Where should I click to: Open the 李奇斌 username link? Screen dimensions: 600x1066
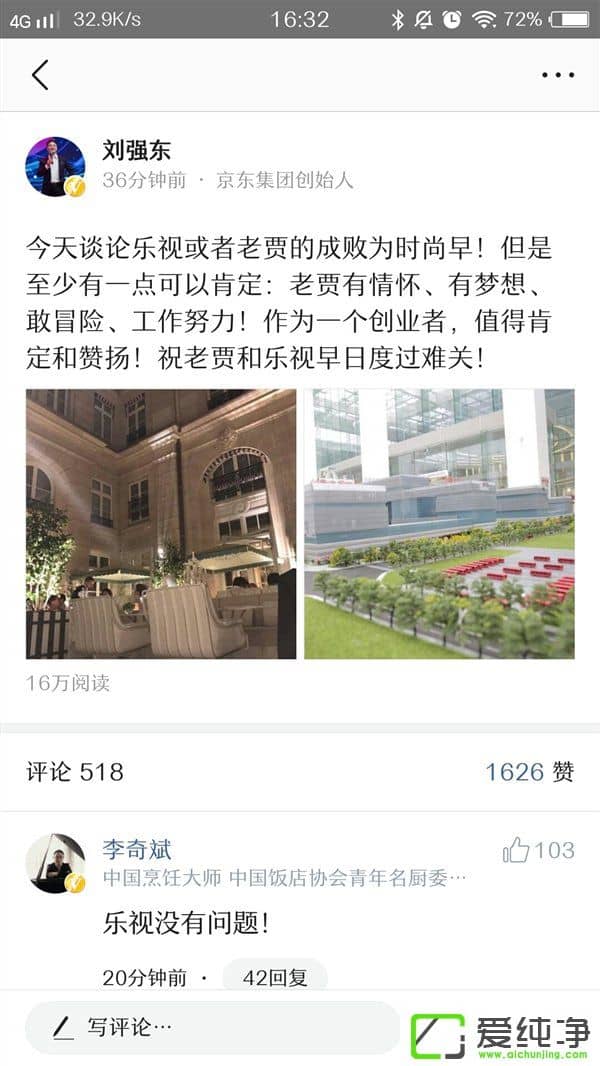coord(137,850)
